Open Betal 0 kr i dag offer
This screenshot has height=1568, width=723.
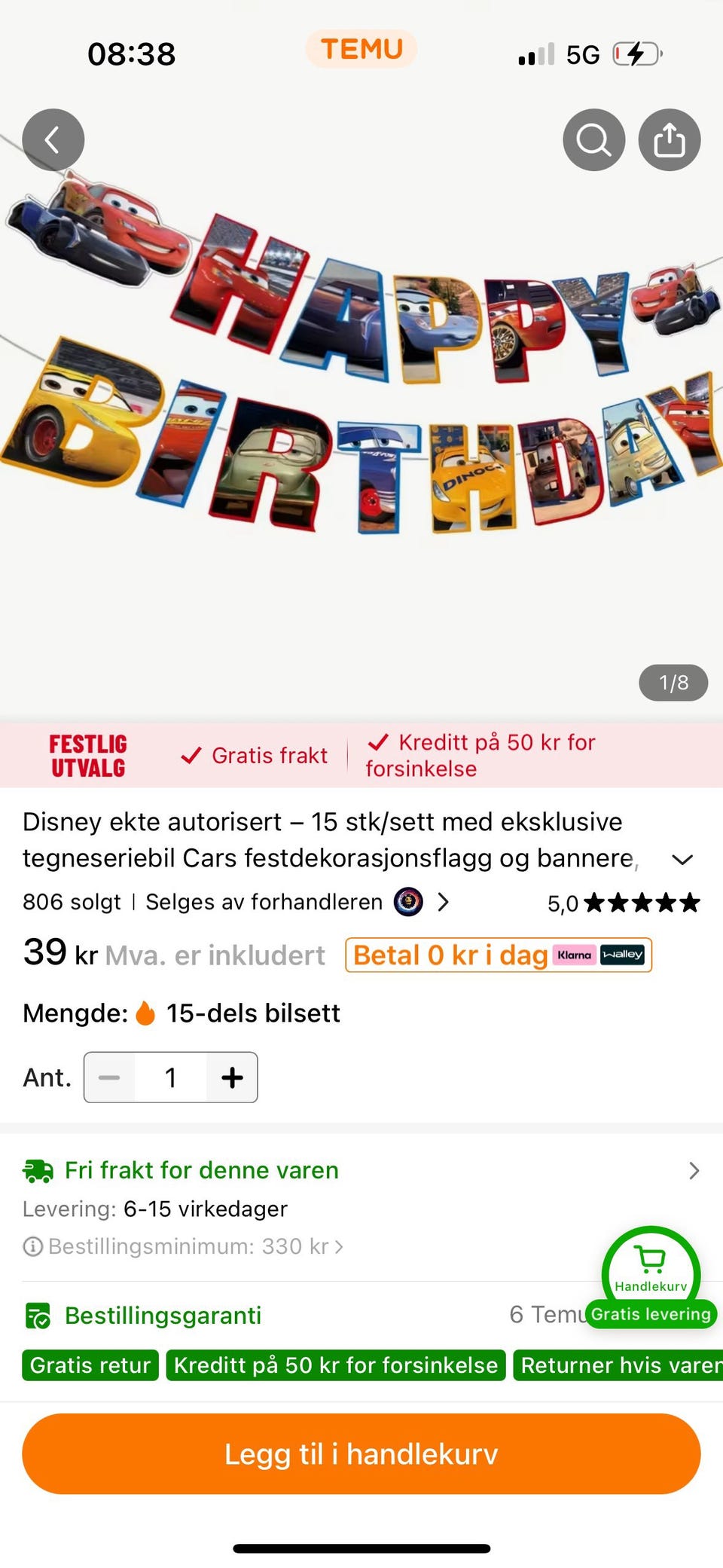pyautogui.click(x=452, y=955)
